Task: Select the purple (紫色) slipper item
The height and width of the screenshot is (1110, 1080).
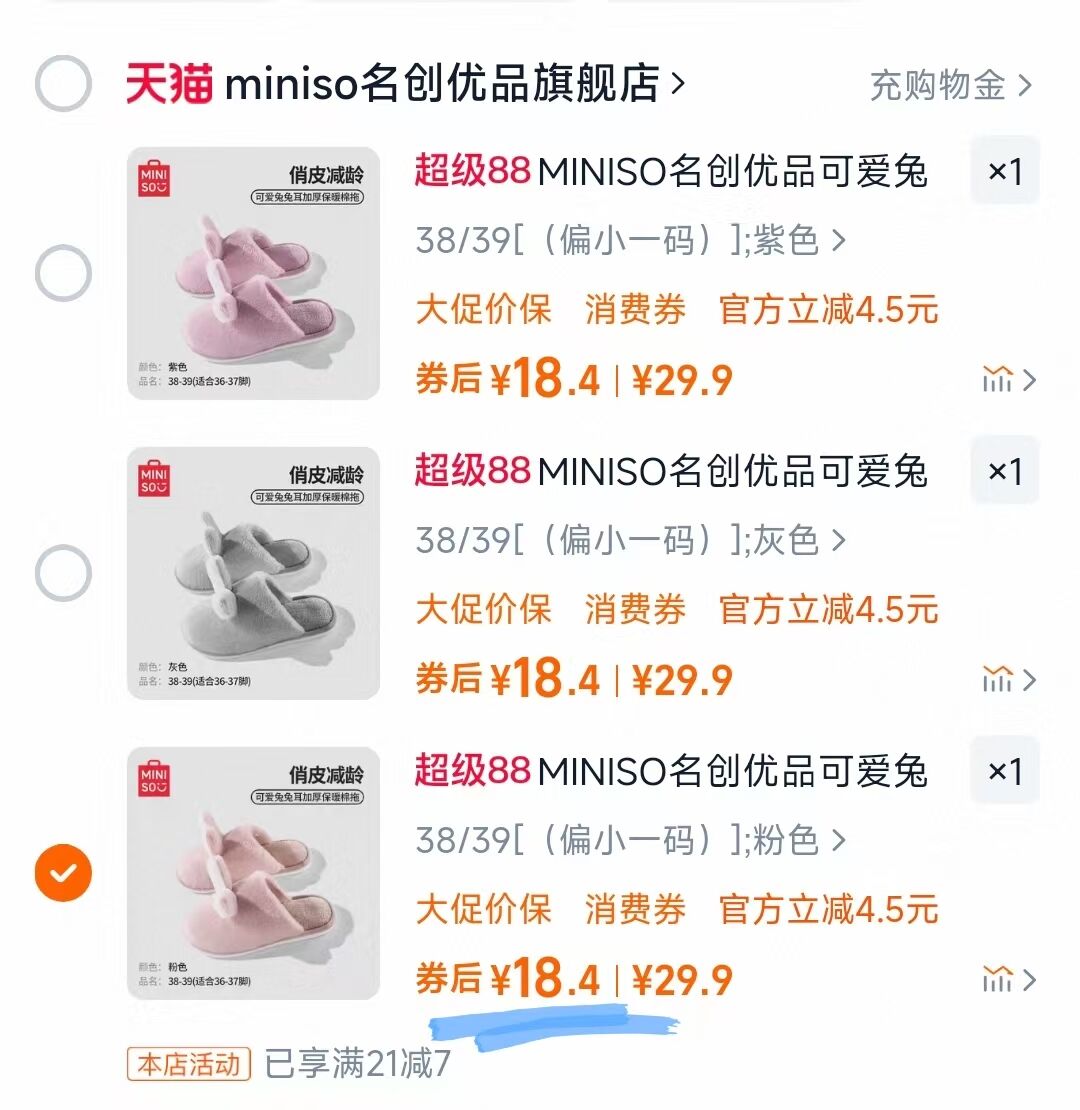Action: coord(63,273)
